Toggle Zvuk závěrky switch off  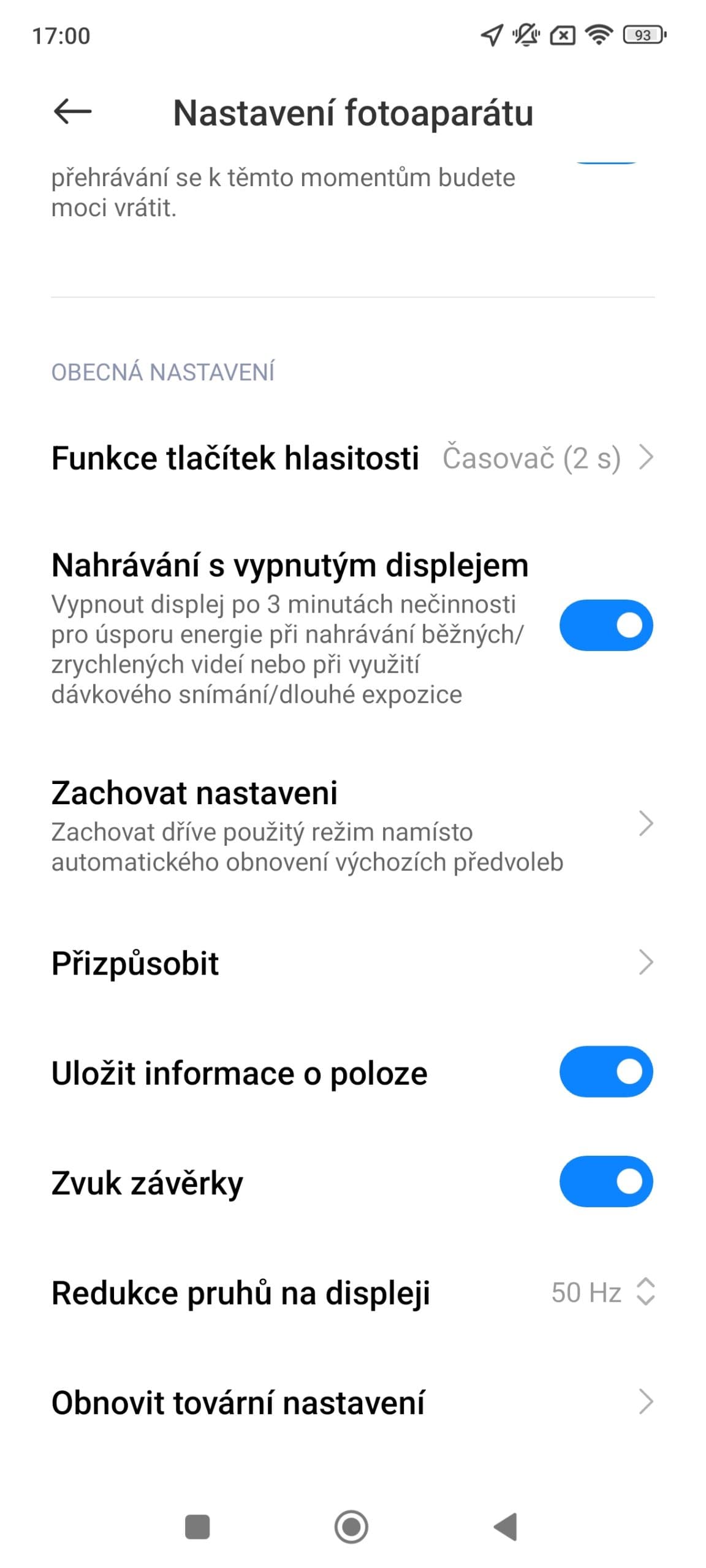tap(605, 1181)
